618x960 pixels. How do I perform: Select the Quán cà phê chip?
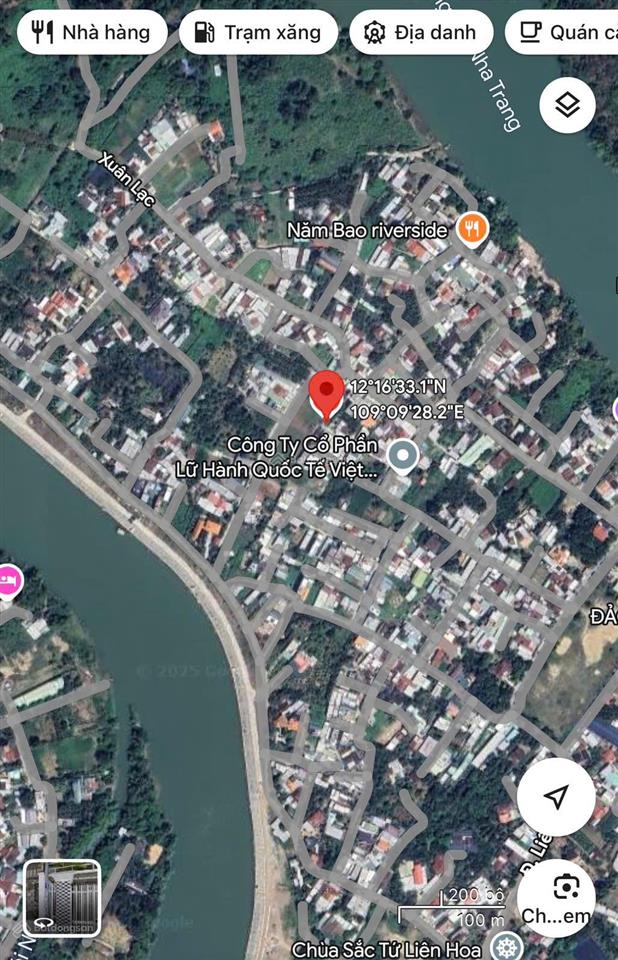pyautogui.click(x=565, y=32)
